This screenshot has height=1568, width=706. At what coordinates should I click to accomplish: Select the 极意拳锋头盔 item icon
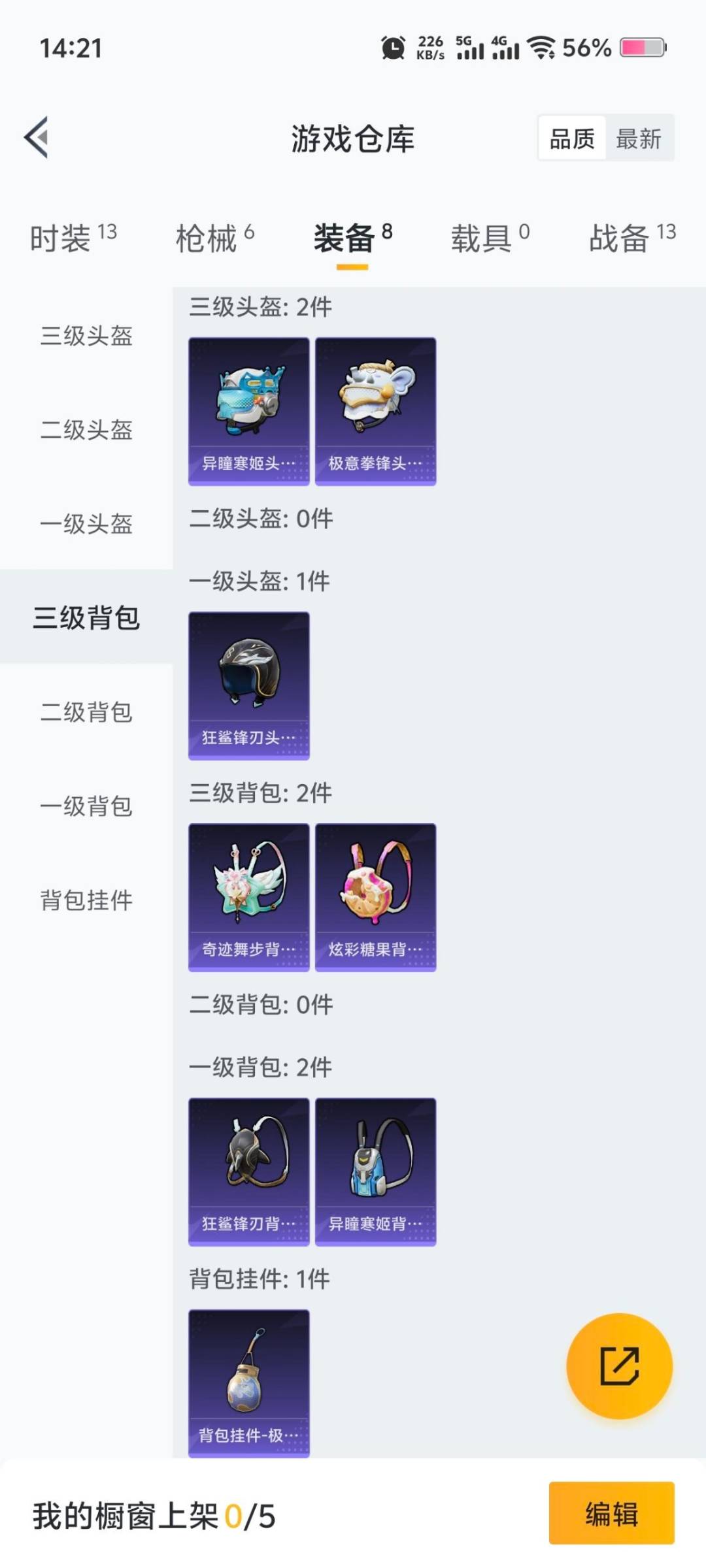pos(375,410)
